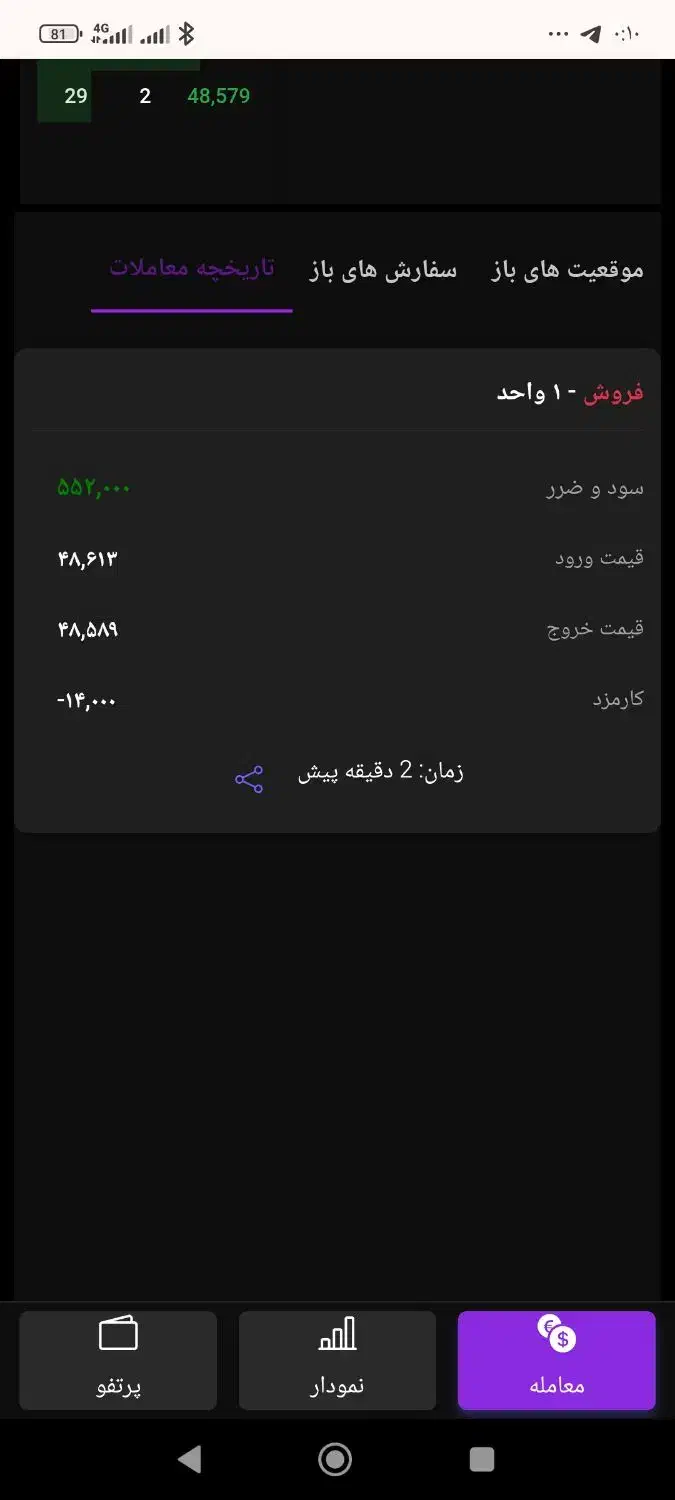Select the تاریخچه معاملات tab
This screenshot has height=1500, width=675.
point(192,270)
